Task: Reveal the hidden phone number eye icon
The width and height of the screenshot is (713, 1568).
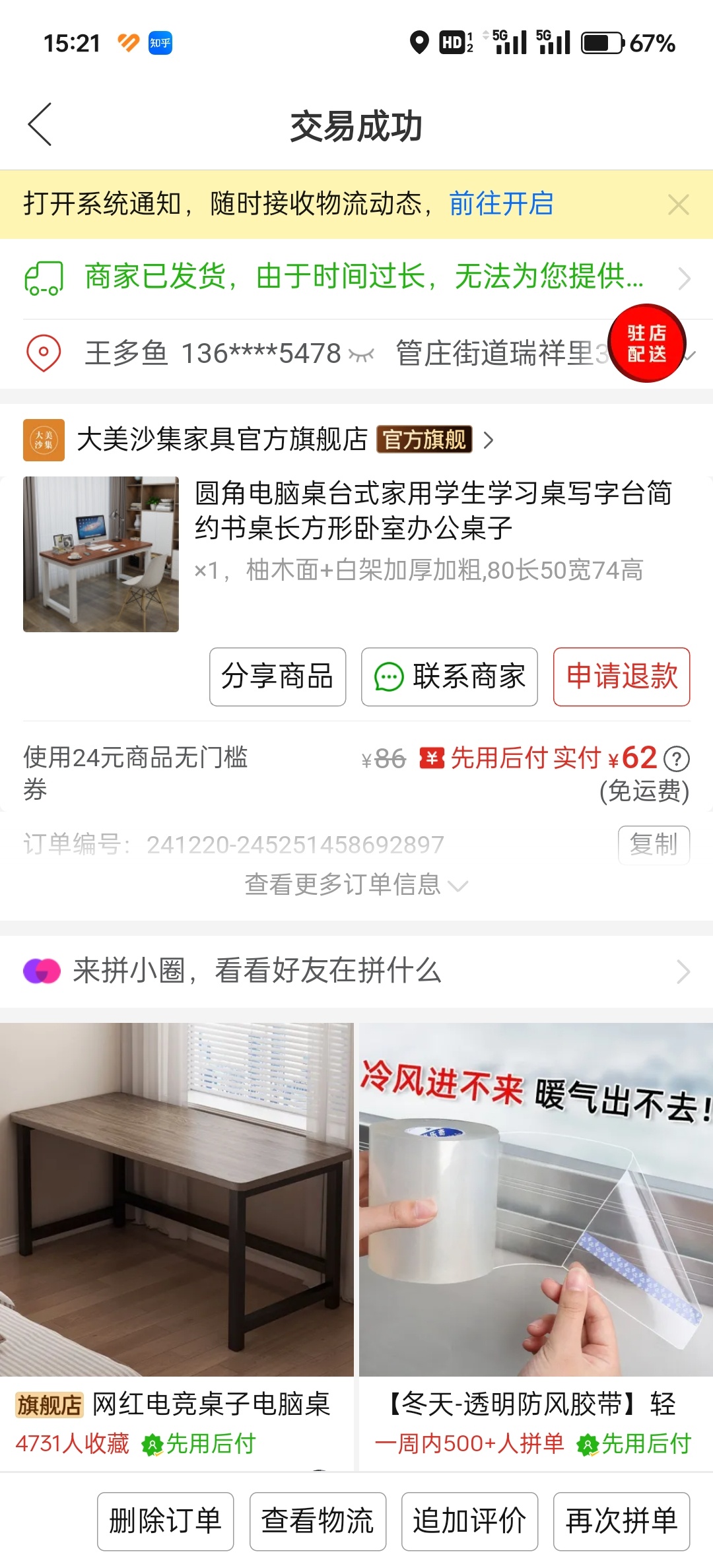Action: pos(361,355)
